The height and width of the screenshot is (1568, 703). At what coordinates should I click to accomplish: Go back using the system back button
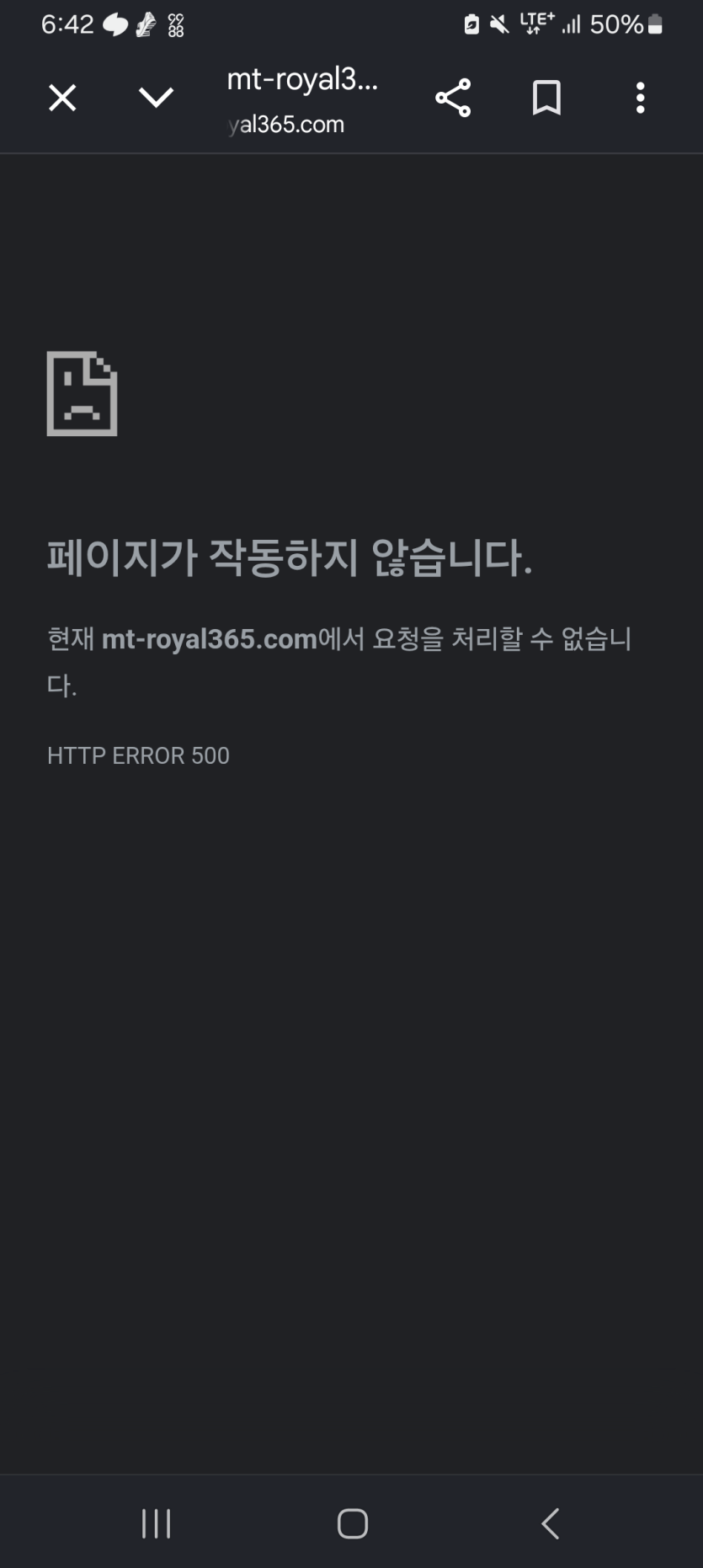[x=550, y=1523]
